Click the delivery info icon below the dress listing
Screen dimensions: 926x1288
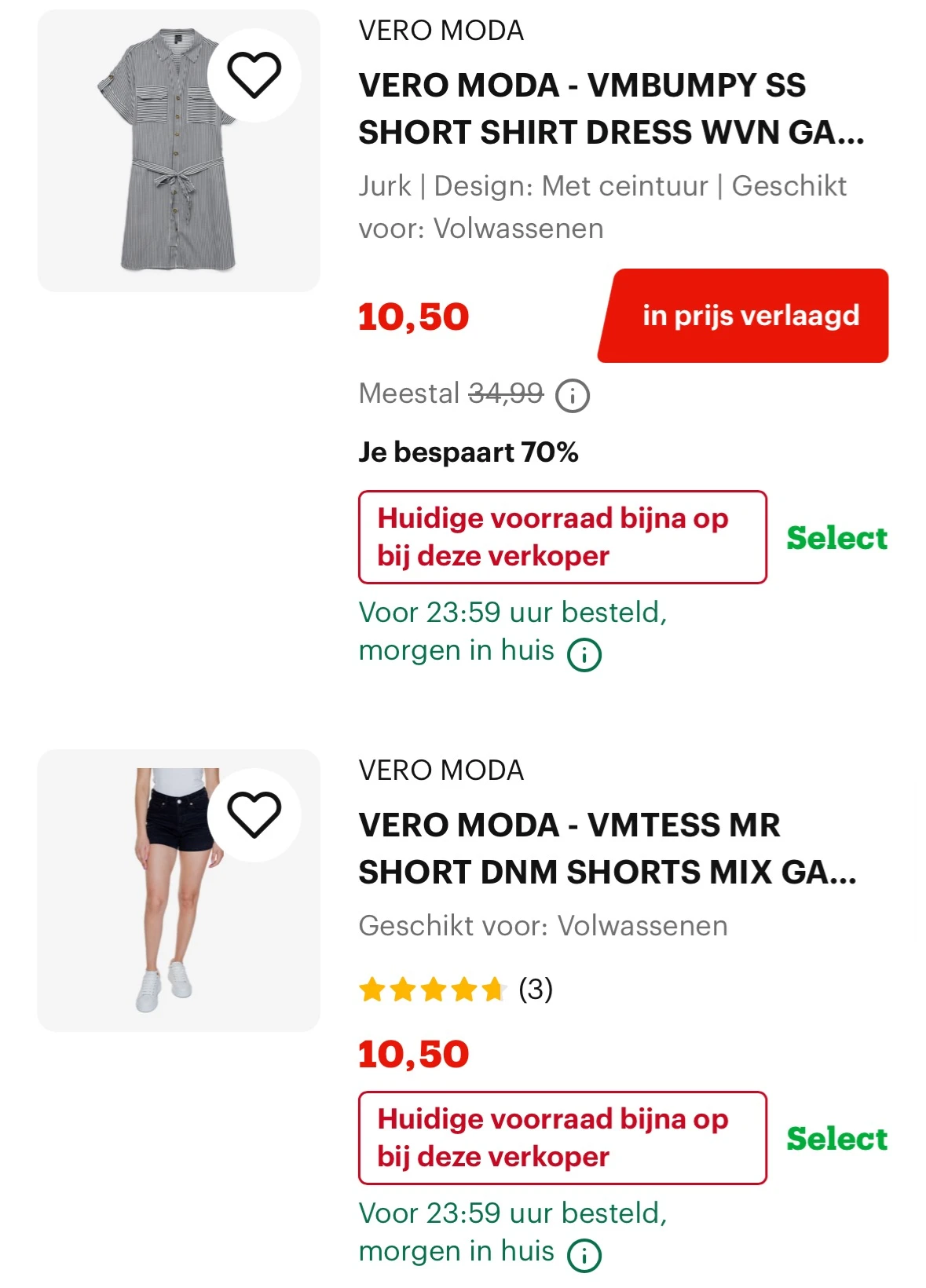tap(586, 650)
